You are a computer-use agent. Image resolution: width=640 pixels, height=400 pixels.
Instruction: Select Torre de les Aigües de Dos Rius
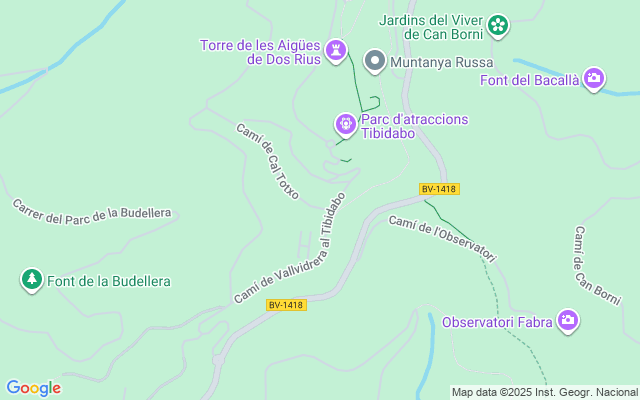pos(340,50)
